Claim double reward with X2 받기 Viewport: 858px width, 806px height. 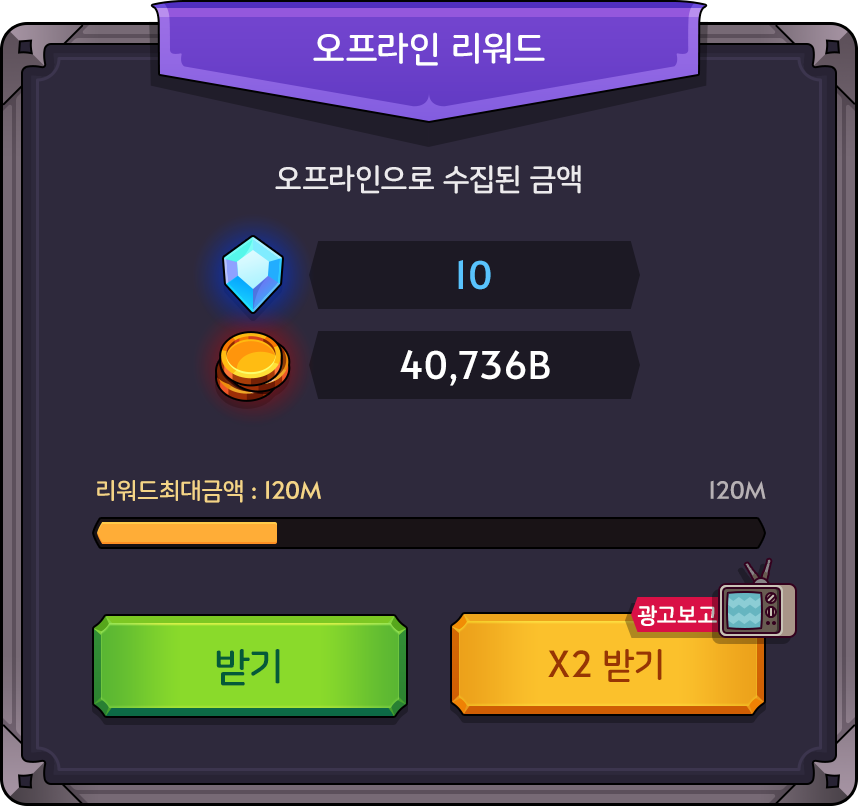point(606,668)
